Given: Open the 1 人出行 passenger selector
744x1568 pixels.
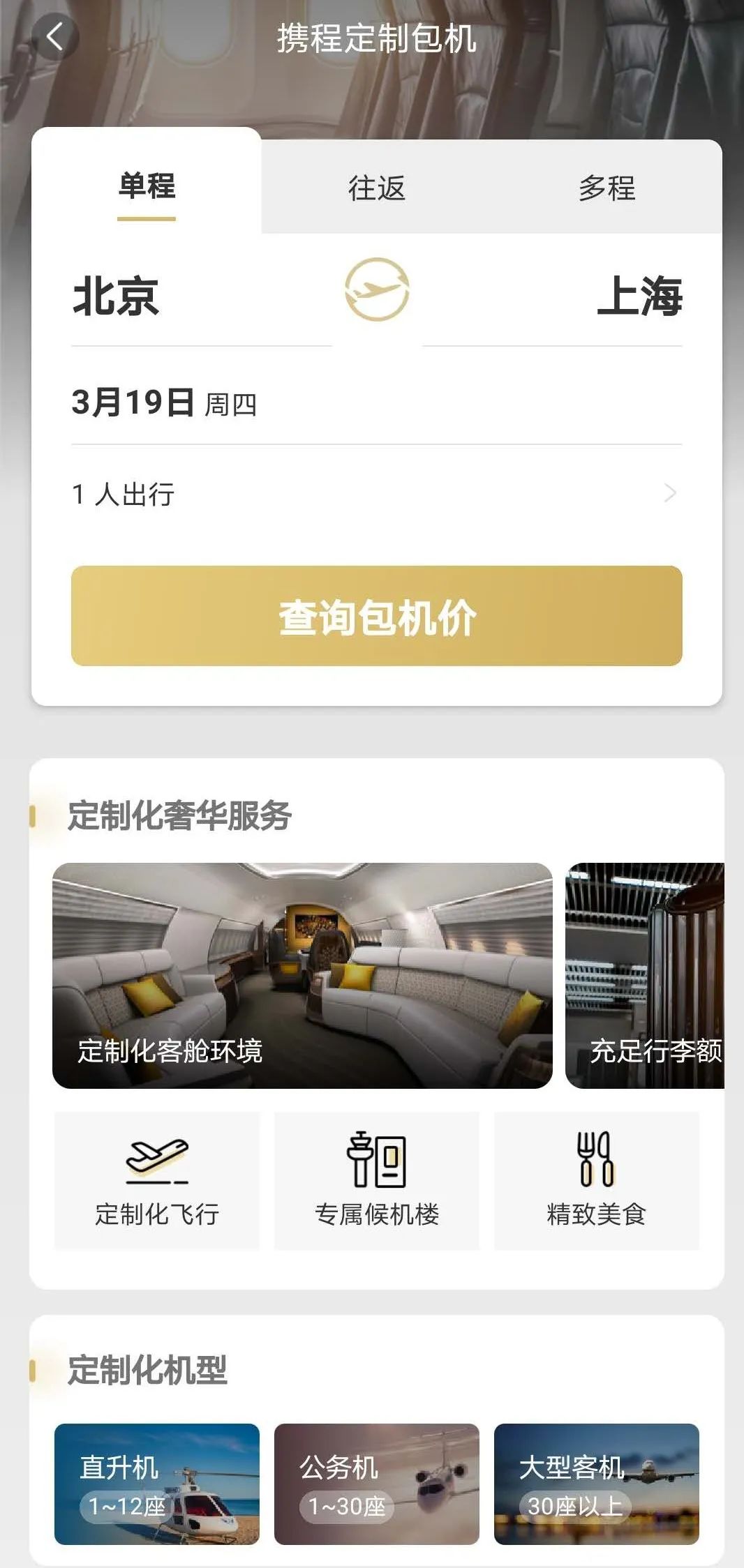Looking at the screenshot, I should [375, 494].
